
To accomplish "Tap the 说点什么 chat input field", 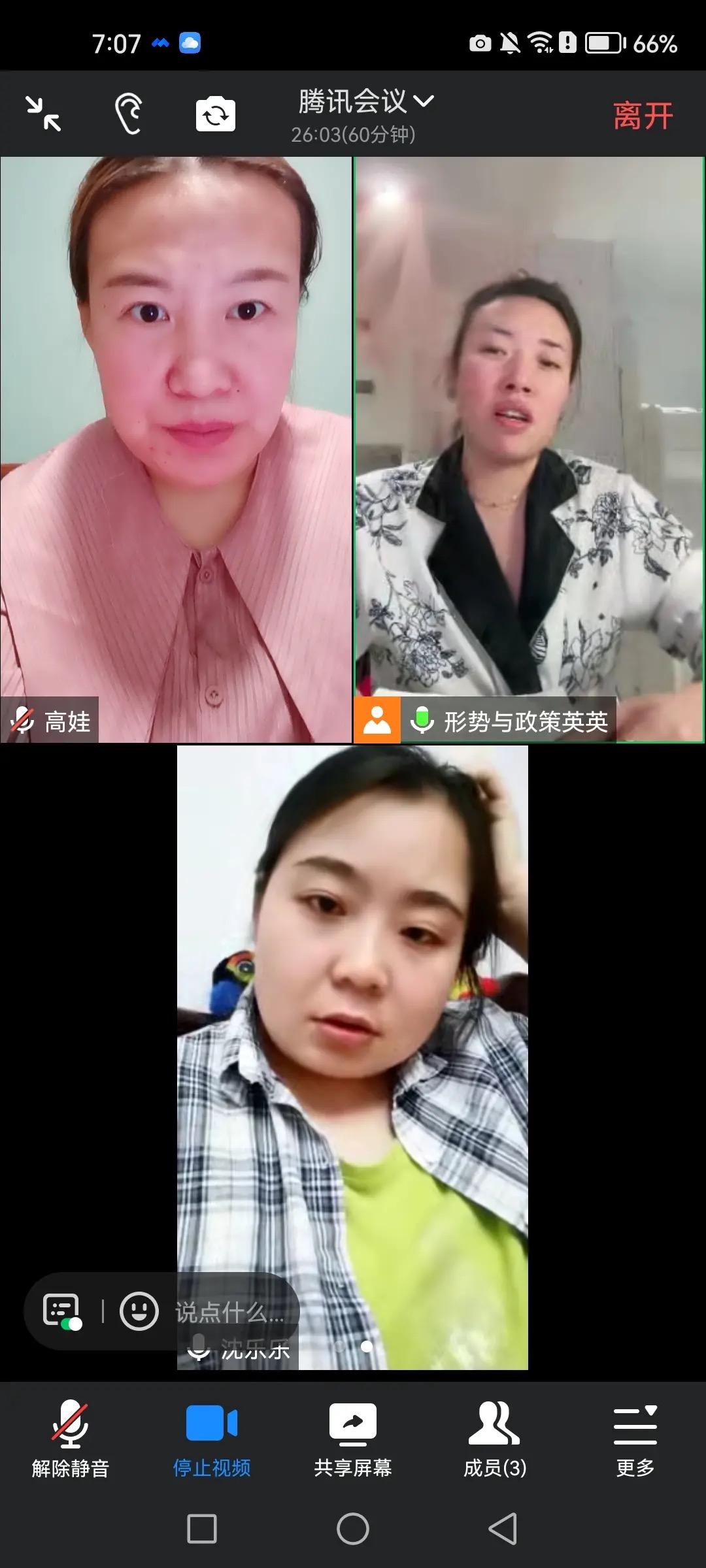I will [229, 1311].
